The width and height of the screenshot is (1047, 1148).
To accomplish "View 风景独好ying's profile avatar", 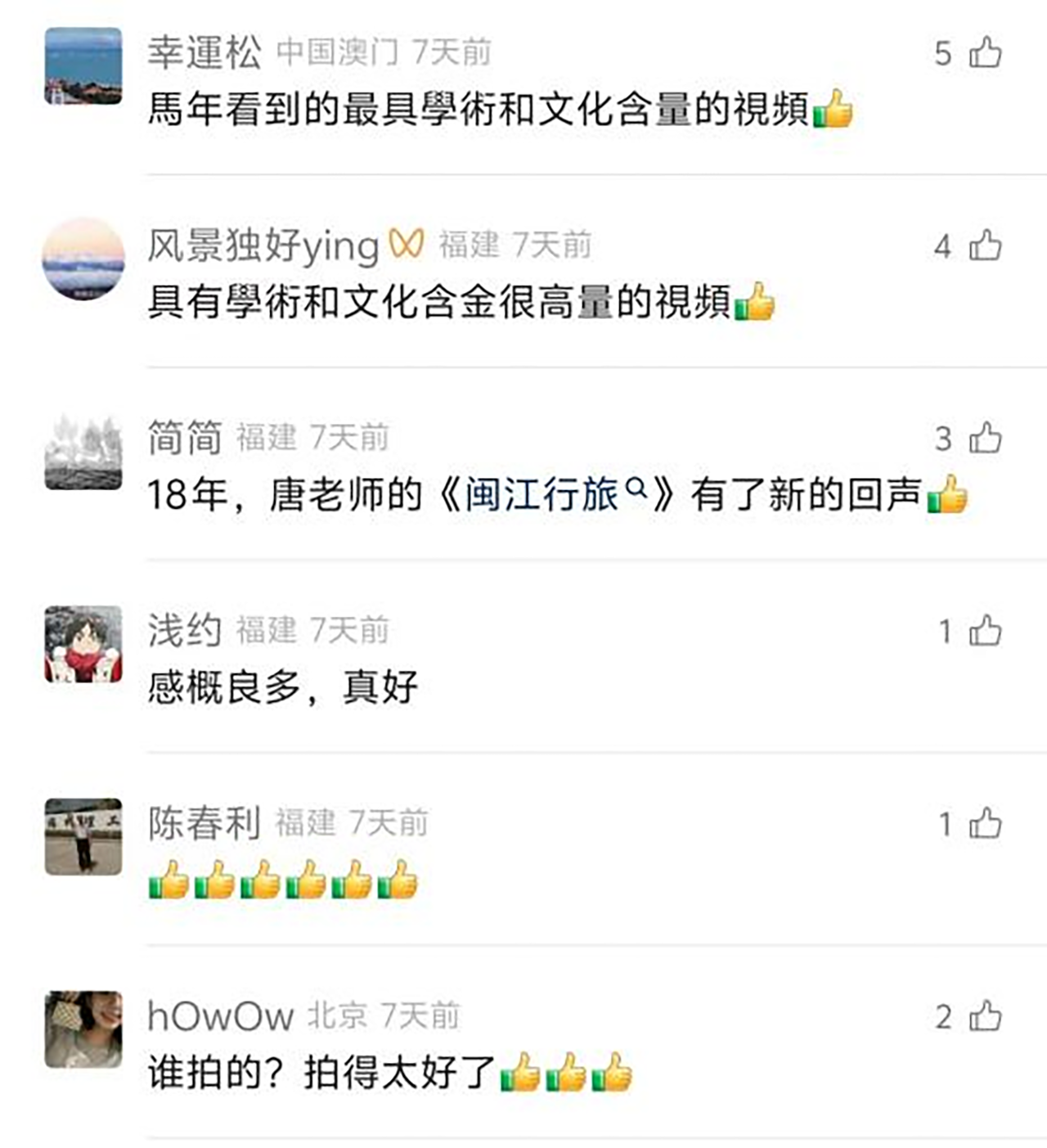I will coord(83,259).
